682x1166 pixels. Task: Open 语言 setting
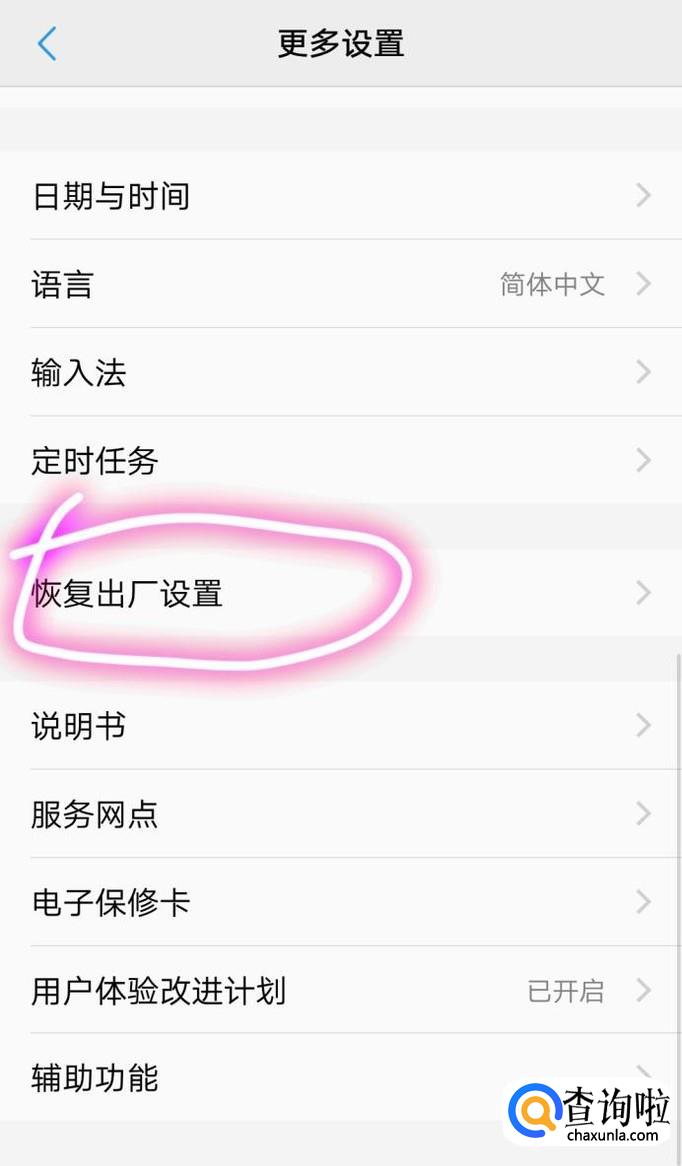click(340, 284)
